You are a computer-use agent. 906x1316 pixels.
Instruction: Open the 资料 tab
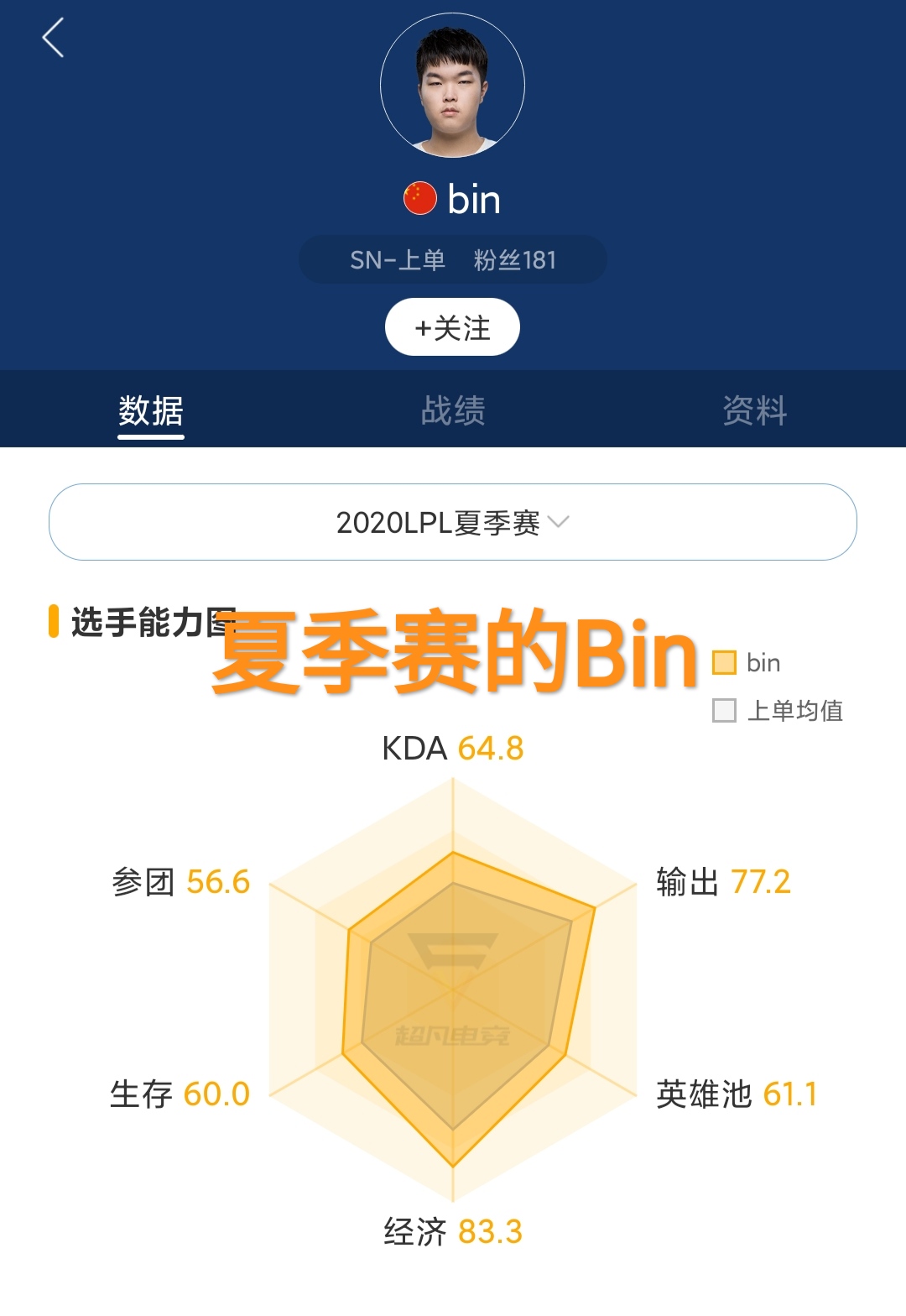pyautogui.click(x=754, y=410)
